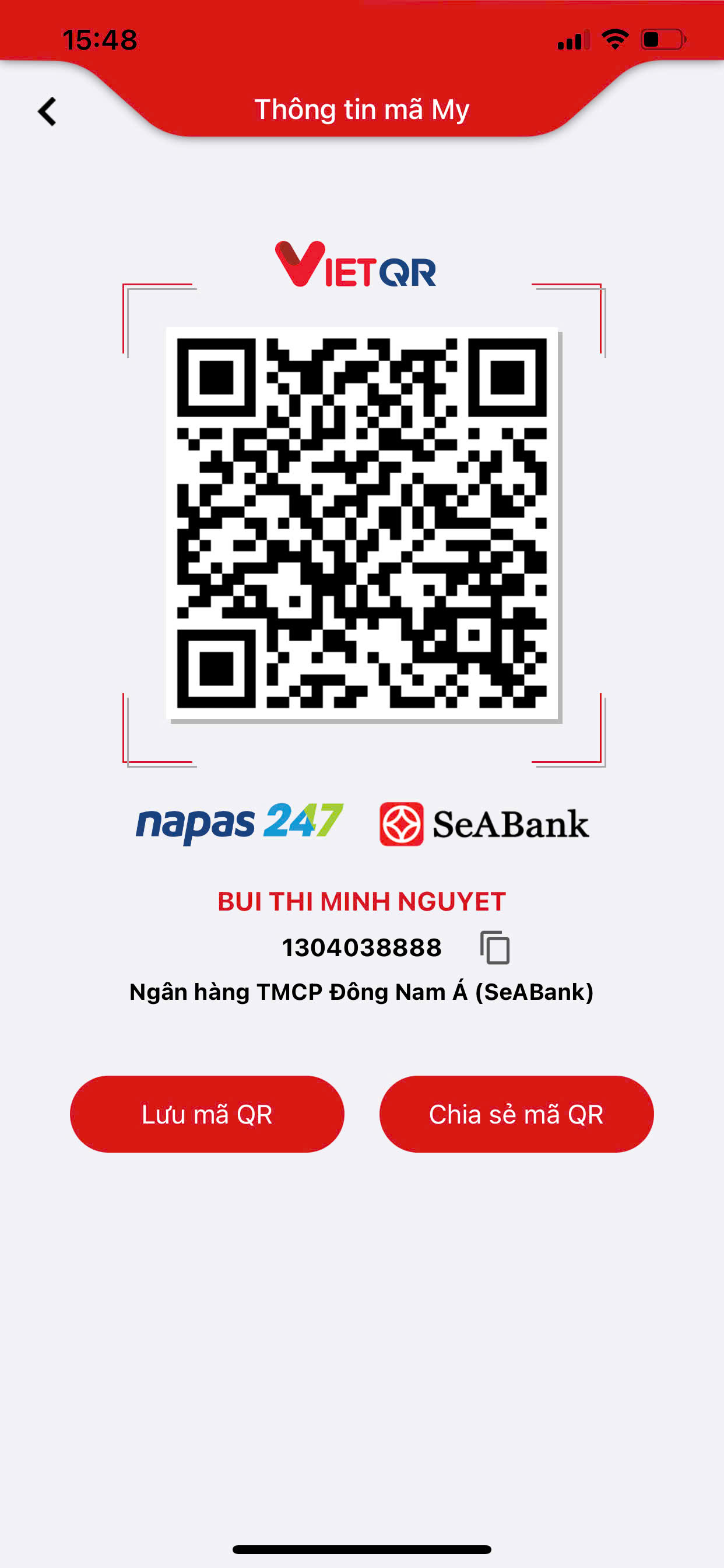Share via Chia sẻ mã QR button
Viewport: 724px width, 1568px height.
click(x=516, y=1114)
